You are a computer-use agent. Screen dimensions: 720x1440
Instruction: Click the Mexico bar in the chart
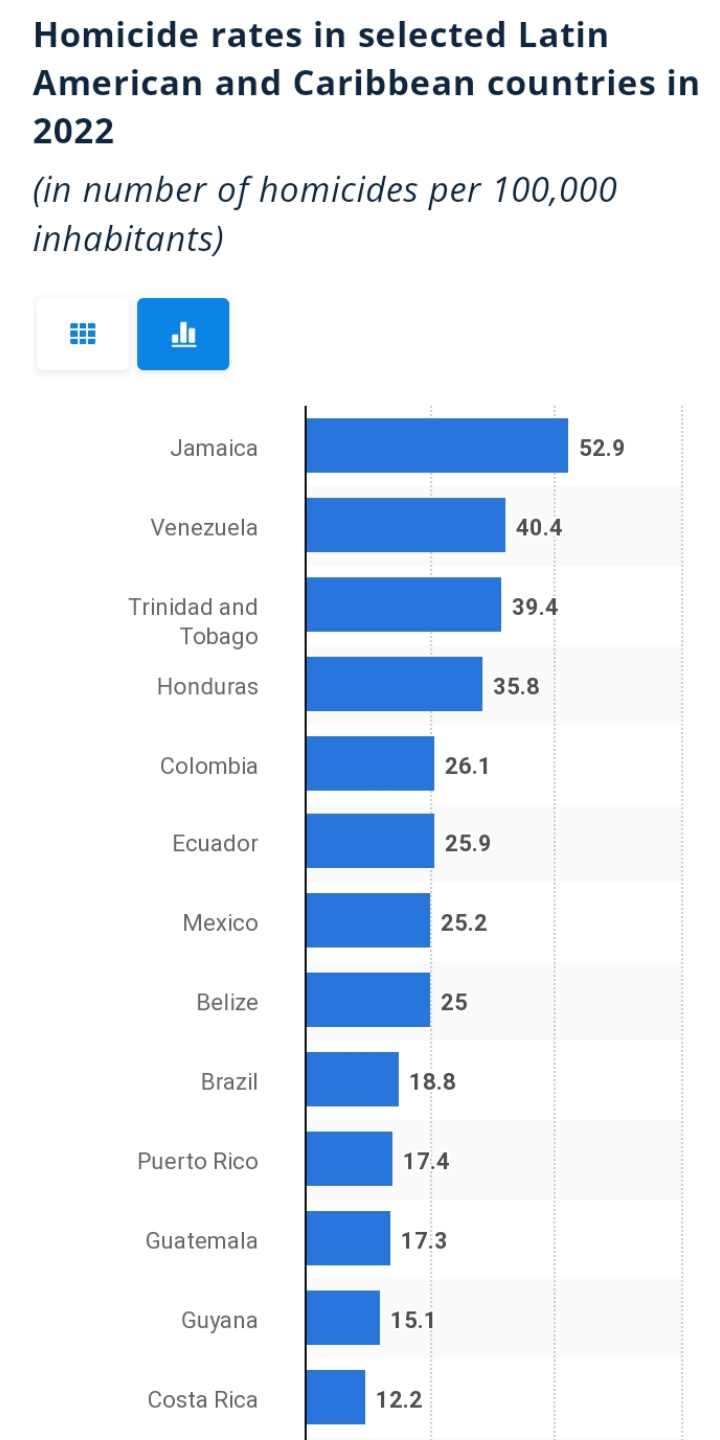pos(368,922)
